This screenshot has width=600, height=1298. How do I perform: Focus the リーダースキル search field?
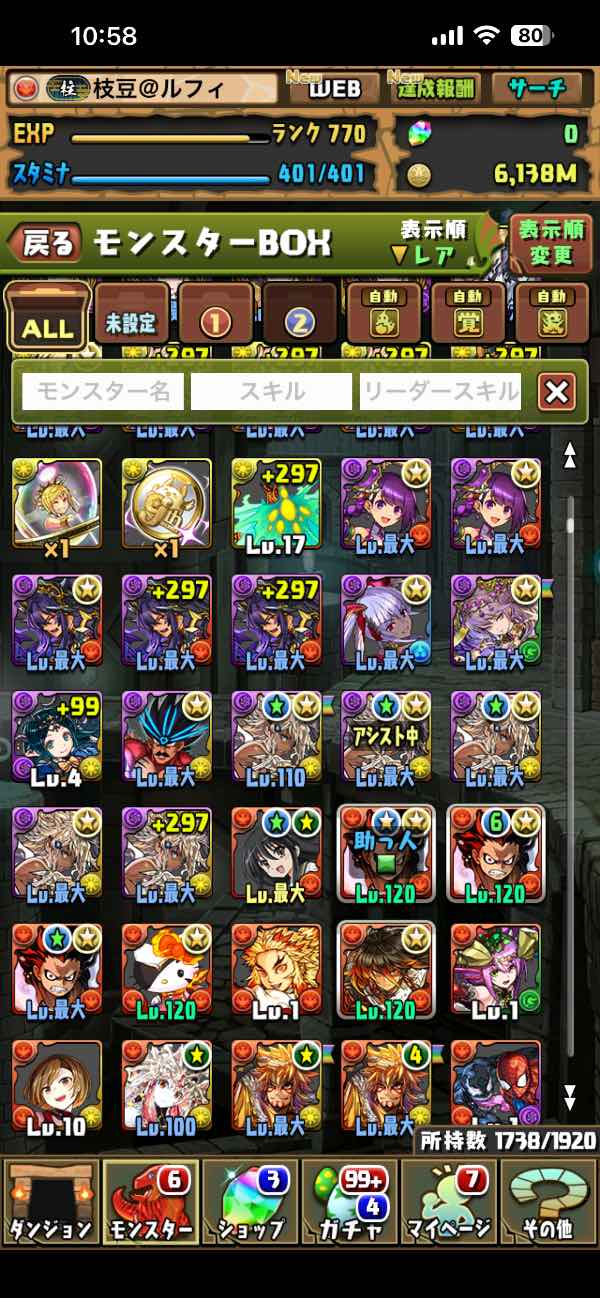441,392
